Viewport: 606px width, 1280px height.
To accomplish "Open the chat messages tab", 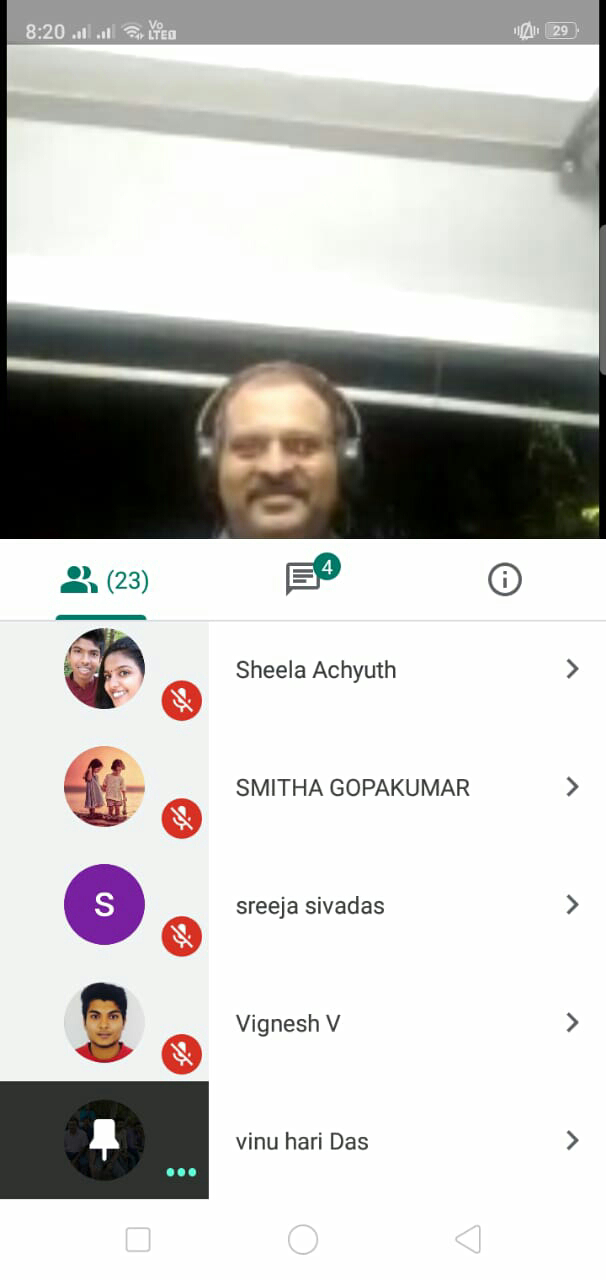I will coord(304,579).
